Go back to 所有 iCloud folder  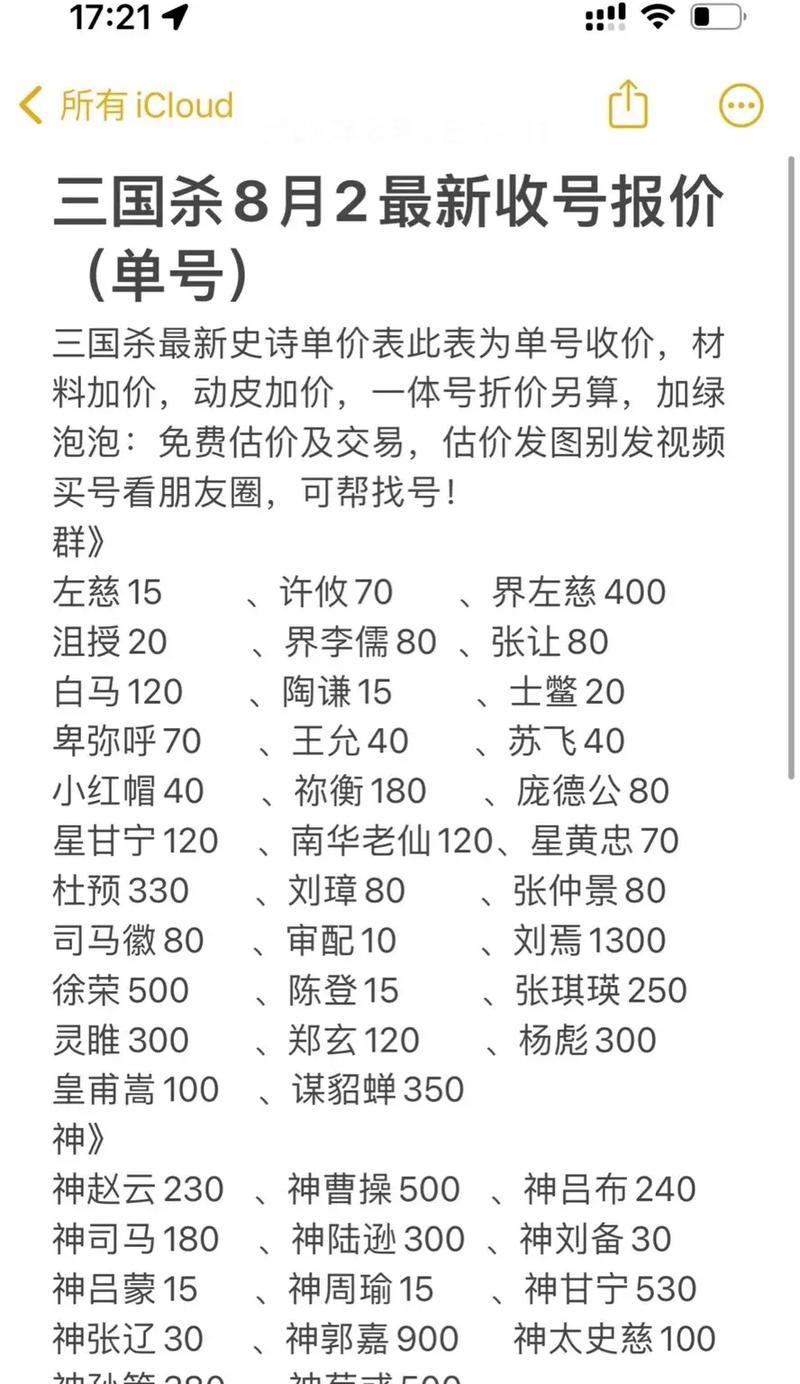pyautogui.click(x=126, y=105)
